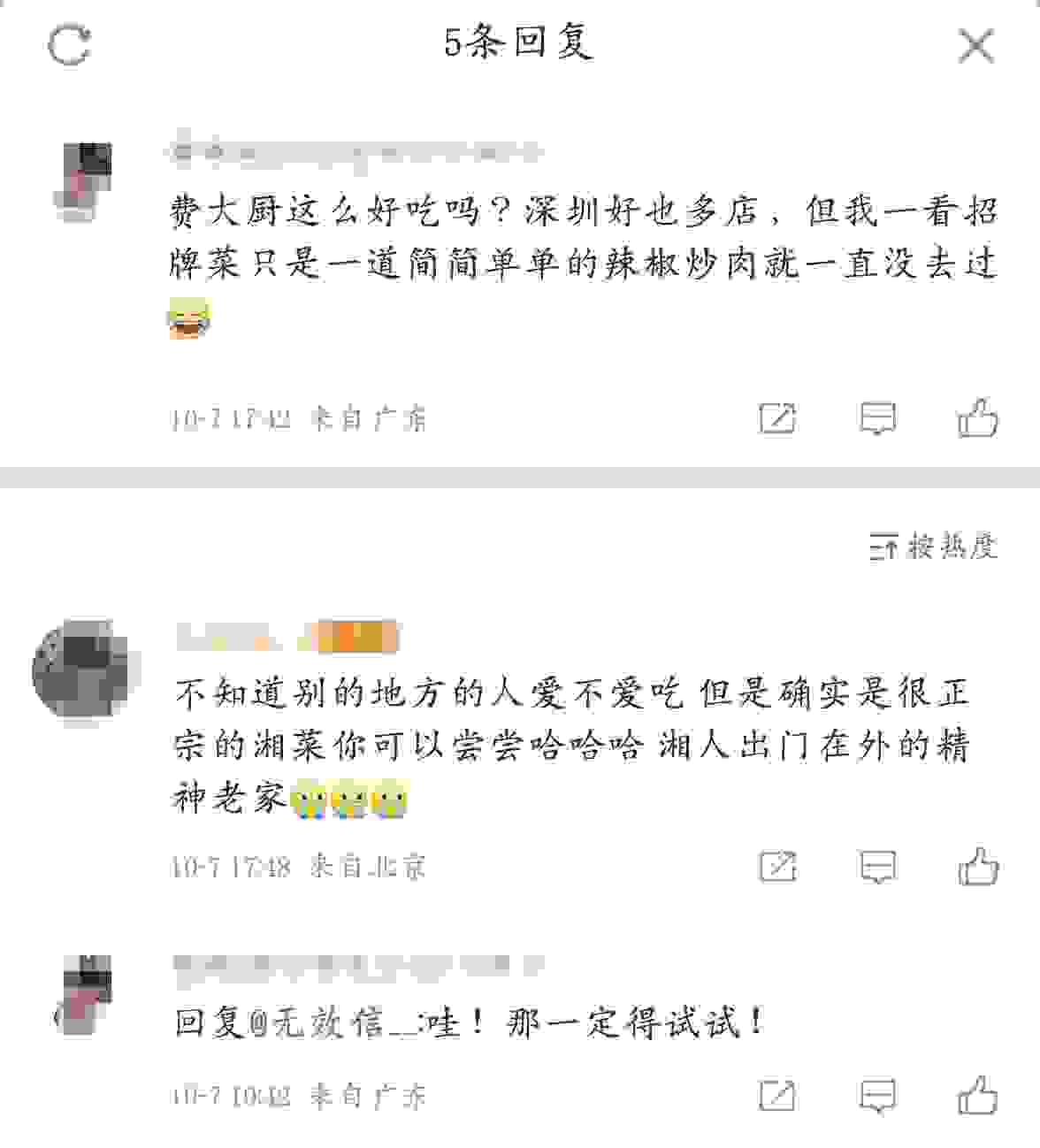Comment on the 那一定得试试 reply

tap(877, 1097)
